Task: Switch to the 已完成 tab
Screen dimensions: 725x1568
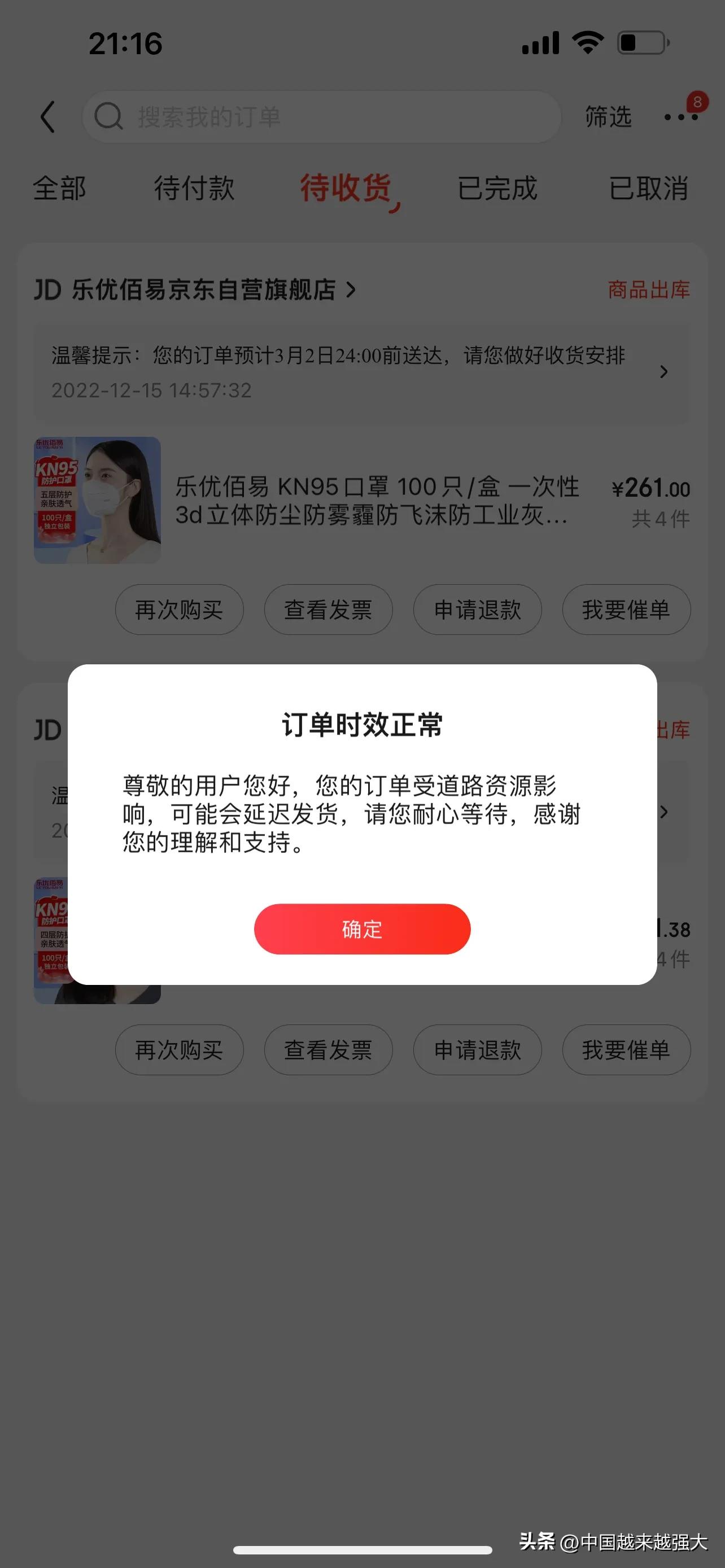Action: [497, 189]
